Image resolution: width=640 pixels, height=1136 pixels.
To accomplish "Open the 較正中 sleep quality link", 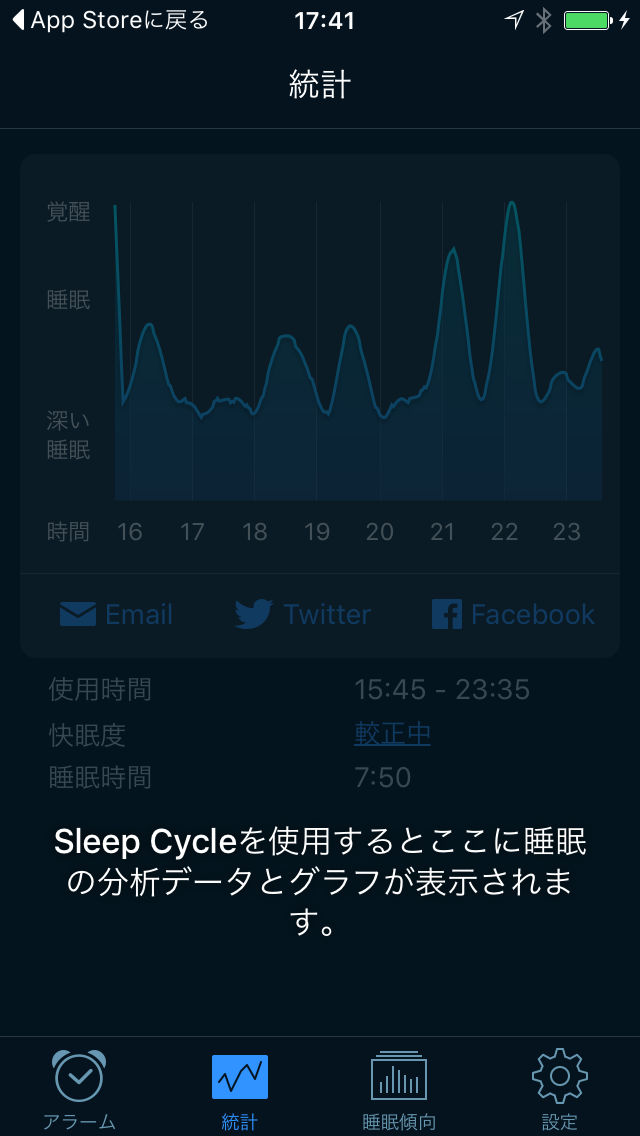I will (392, 734).
